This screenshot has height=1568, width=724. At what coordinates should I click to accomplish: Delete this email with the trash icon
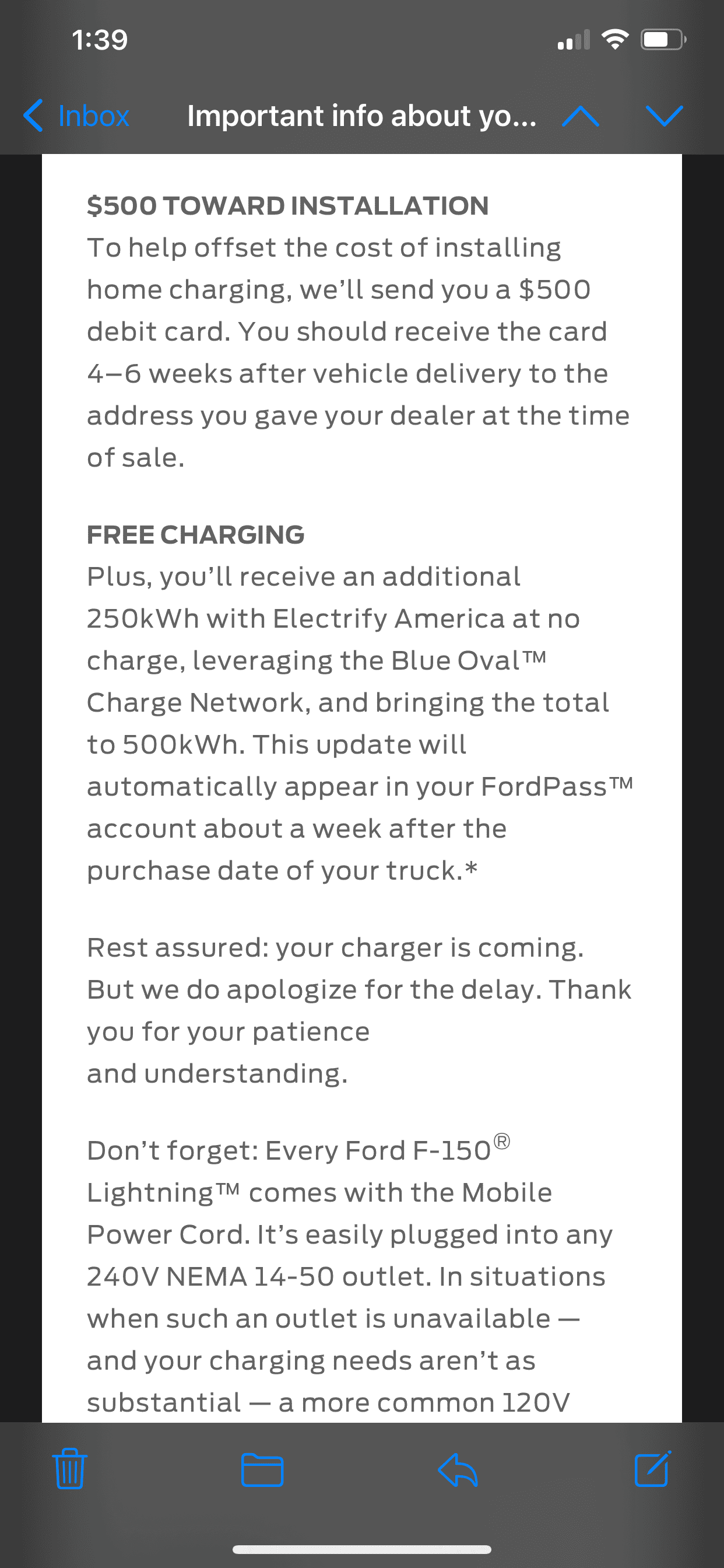click(70, 1469)
